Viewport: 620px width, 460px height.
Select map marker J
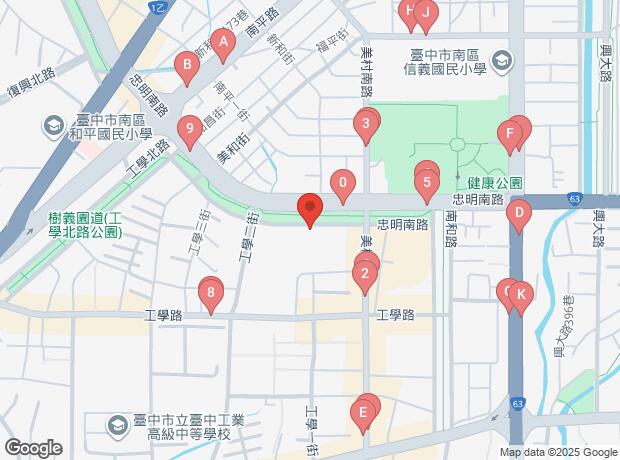point(426,14)
